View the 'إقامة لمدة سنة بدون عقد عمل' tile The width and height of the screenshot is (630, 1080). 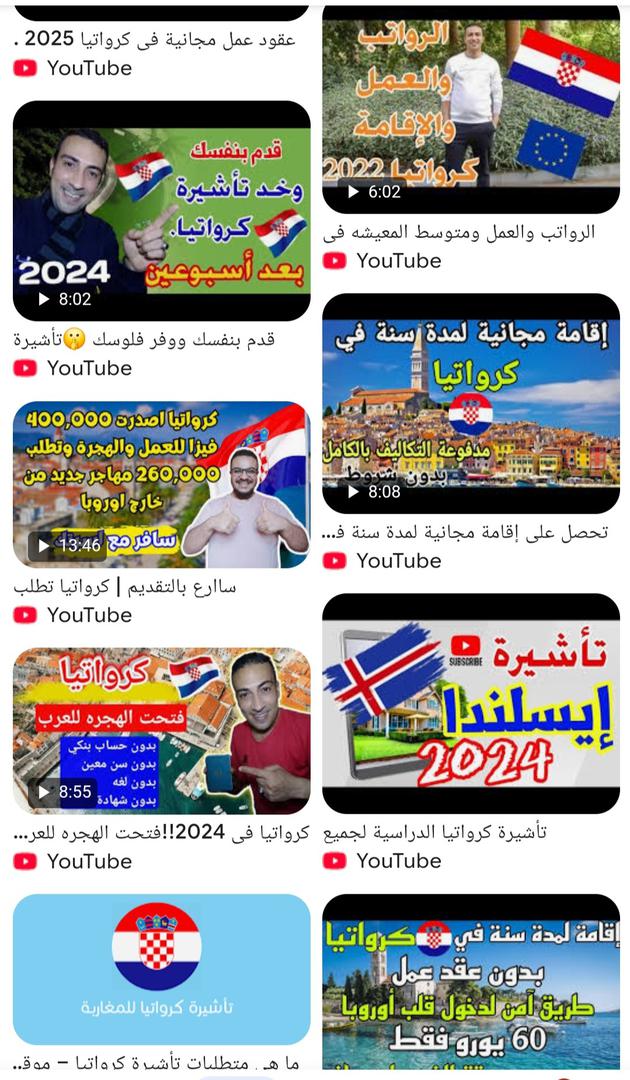coord(471,985)
